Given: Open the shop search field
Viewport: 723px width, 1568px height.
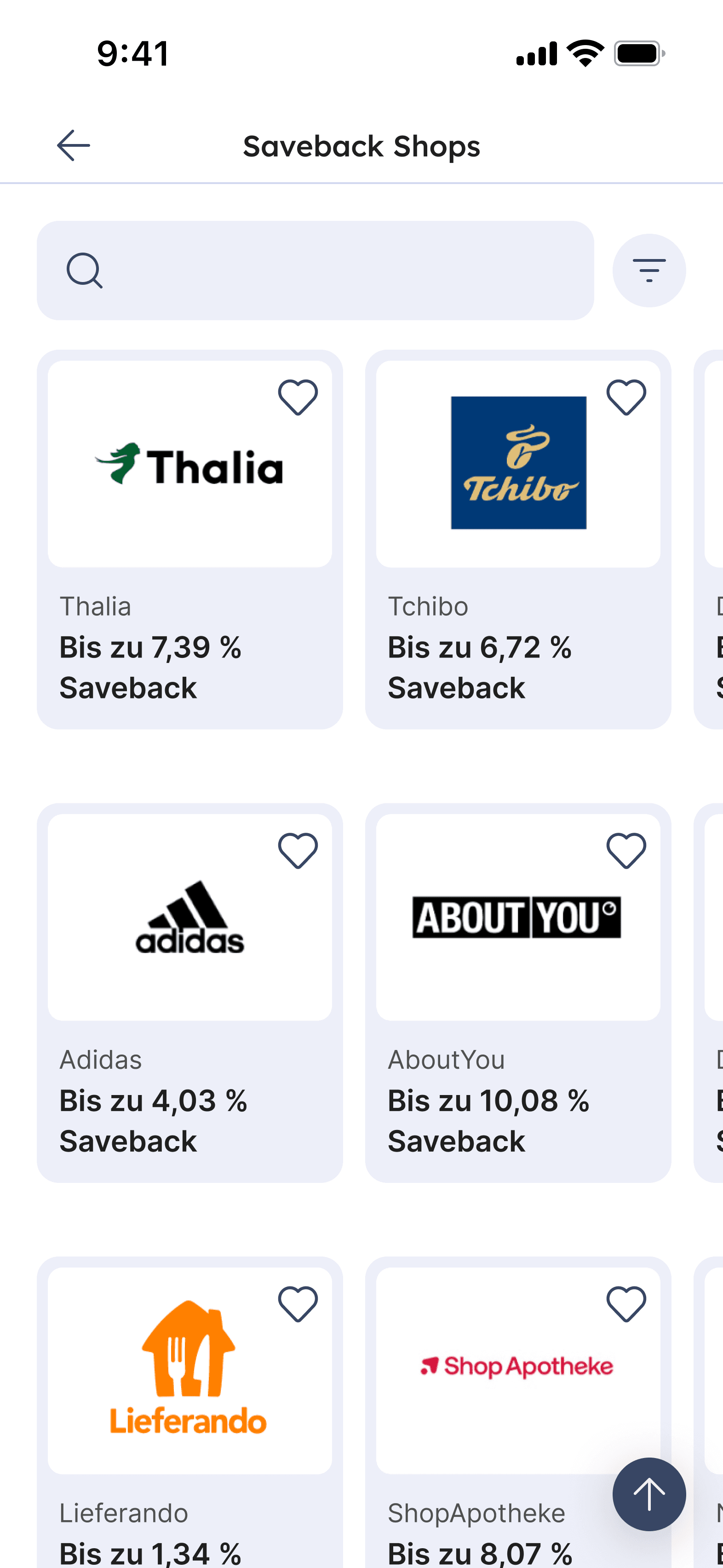Looking at the screenshot, I should (315, 270).
